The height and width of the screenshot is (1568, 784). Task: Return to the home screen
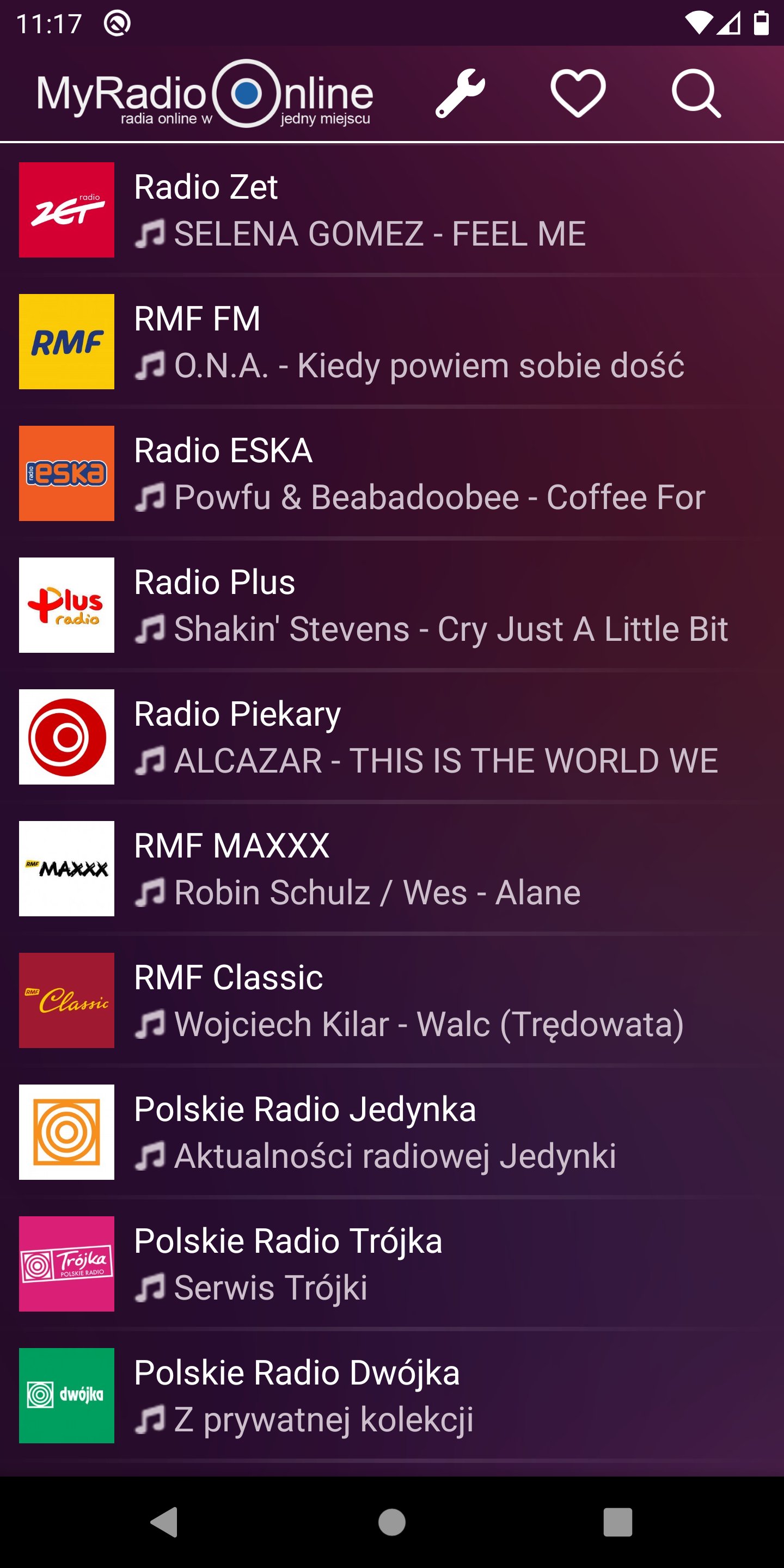[391, 1522]
